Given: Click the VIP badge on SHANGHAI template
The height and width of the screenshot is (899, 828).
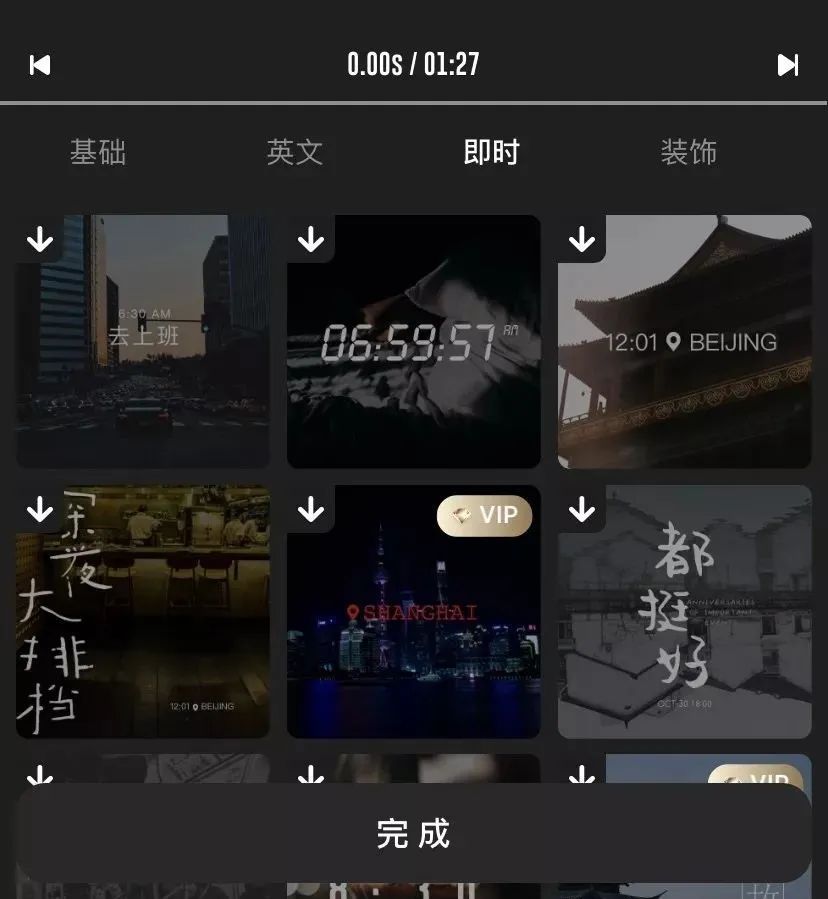Looking at the screenshot, I should click(x=484, y=516).
